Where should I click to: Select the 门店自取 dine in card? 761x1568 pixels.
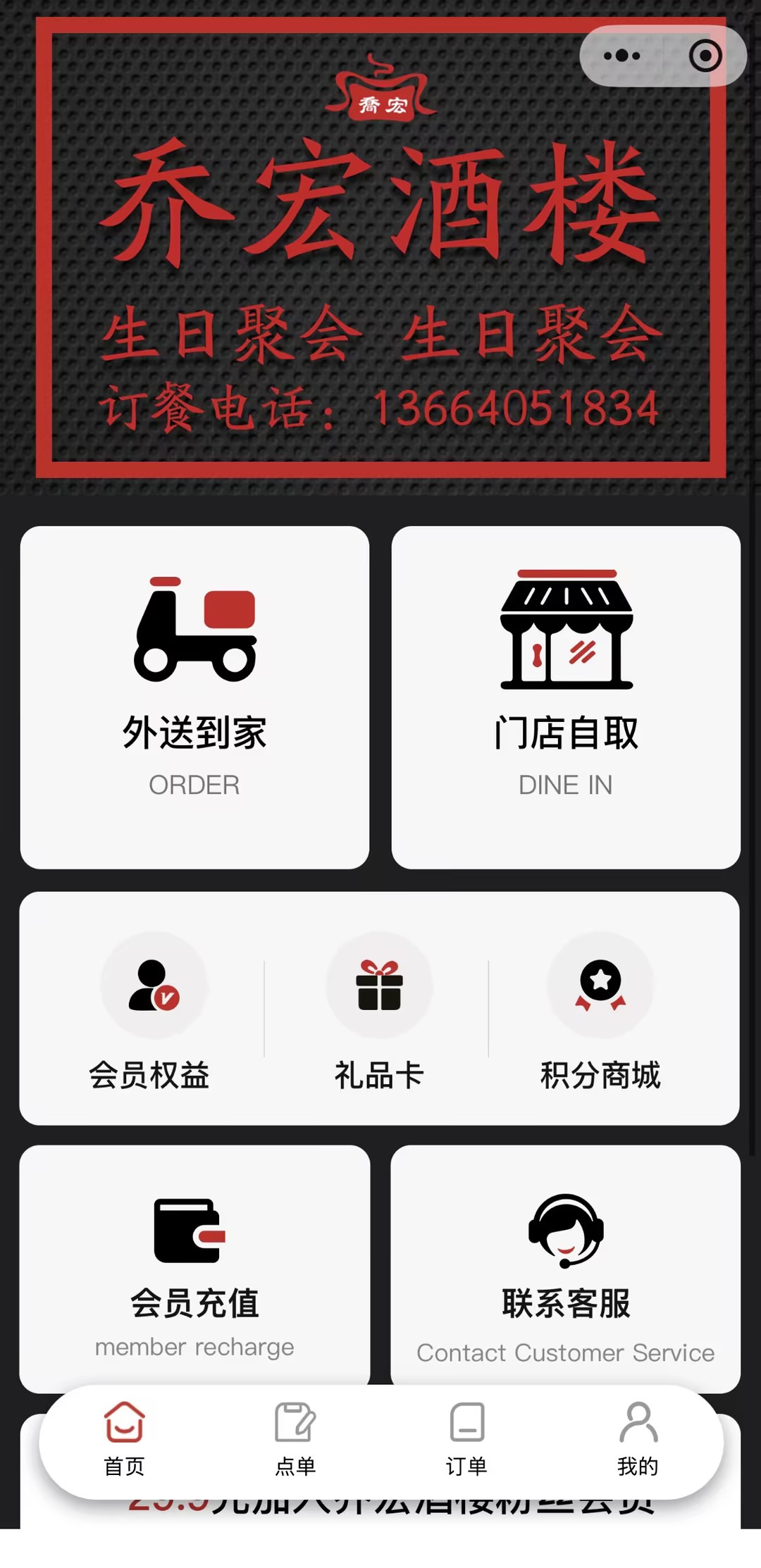point(566,697)
